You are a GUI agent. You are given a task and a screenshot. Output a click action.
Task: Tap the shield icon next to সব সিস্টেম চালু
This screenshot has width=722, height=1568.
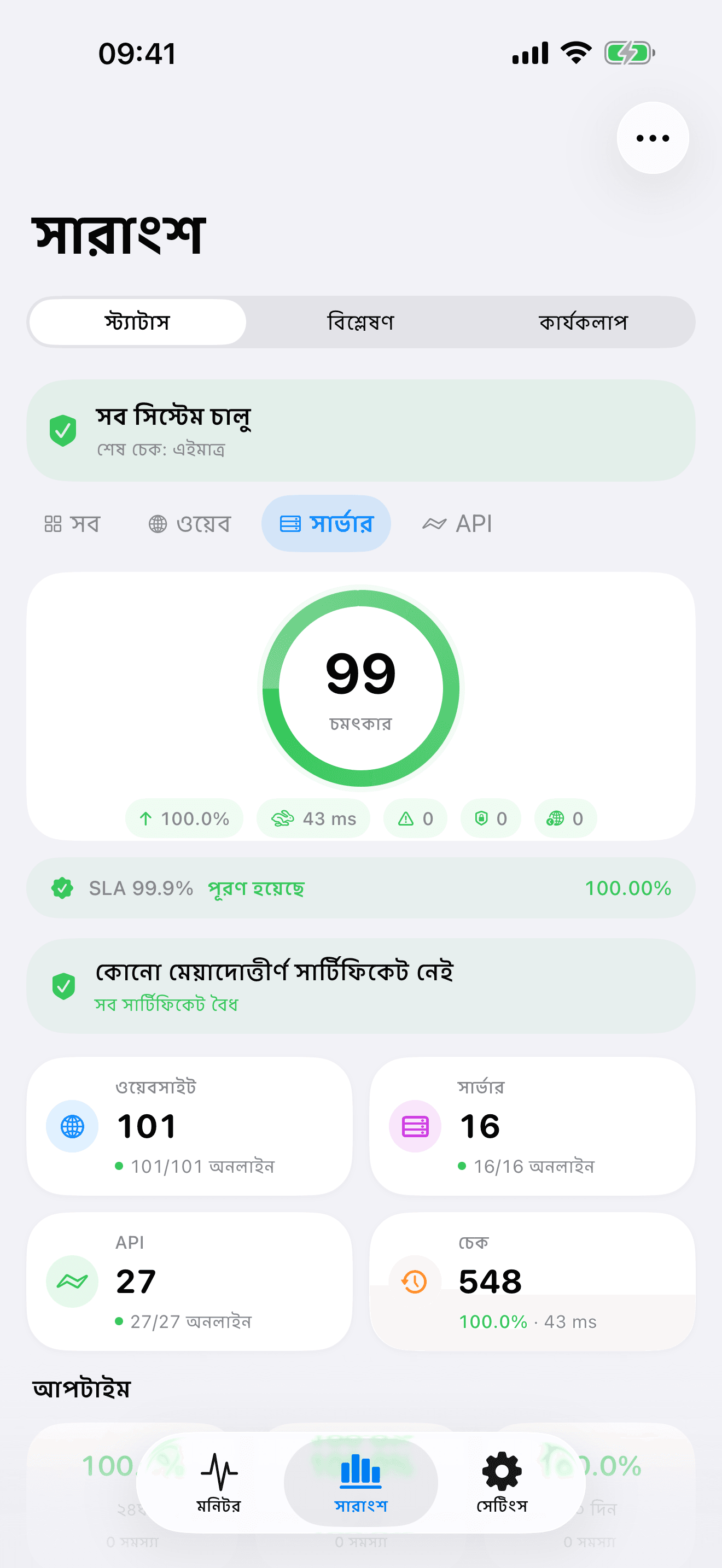[x=63, y=431]
